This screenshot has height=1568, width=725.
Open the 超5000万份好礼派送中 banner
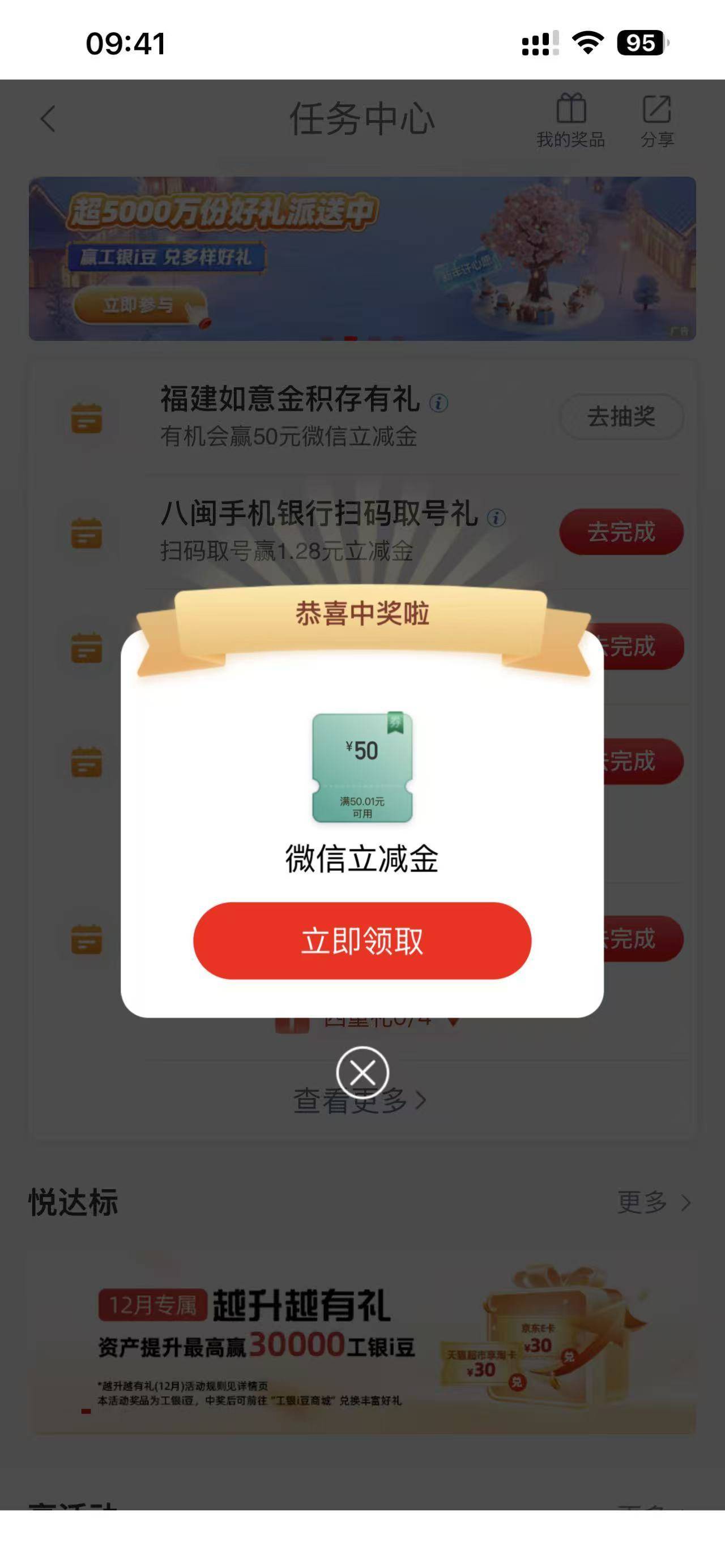(x=362, y=259)
